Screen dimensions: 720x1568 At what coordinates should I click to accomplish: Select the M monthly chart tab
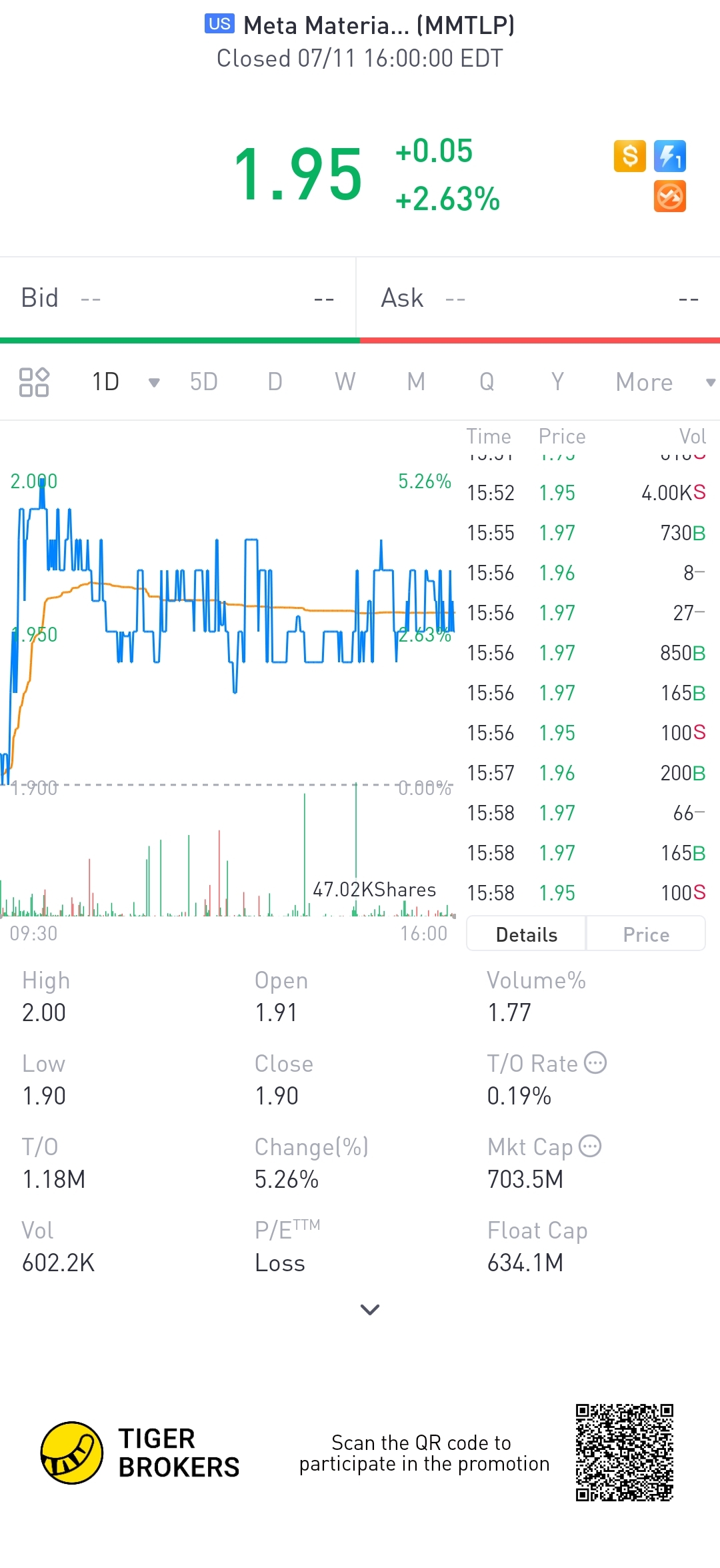[416, 382]
